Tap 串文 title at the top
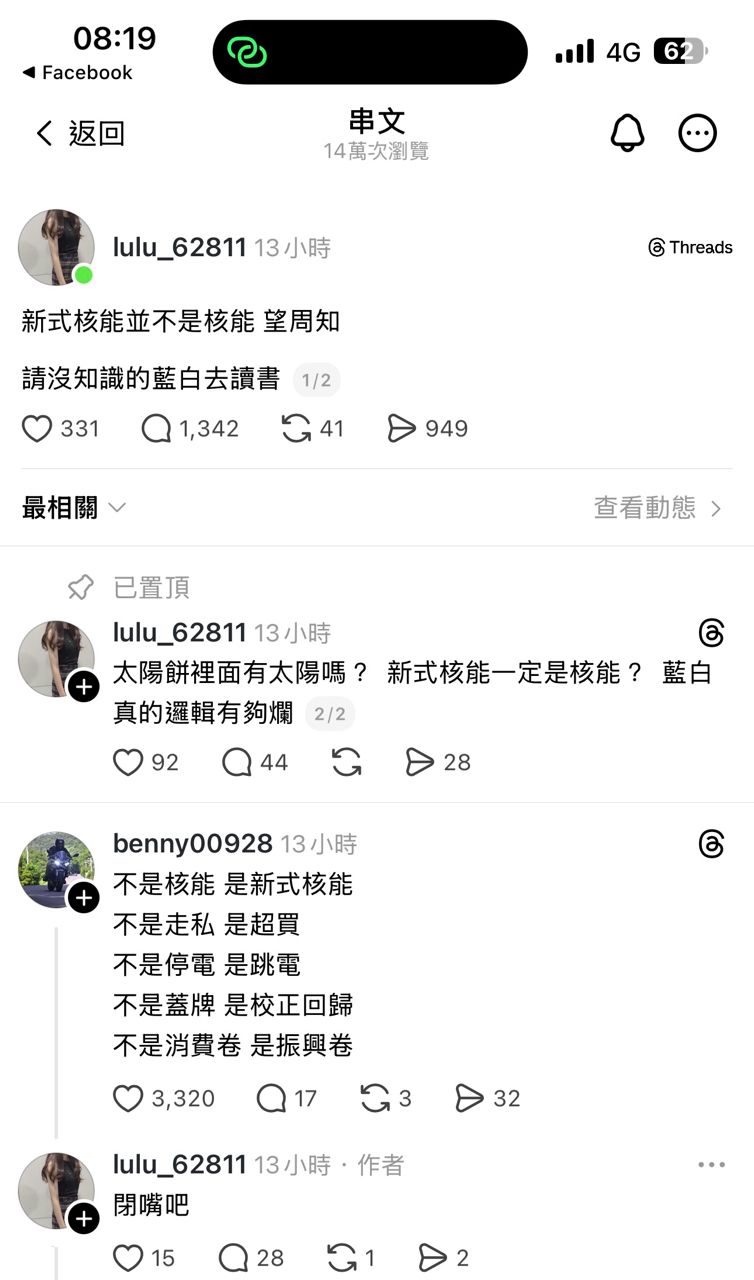This screenshot has width=754, height=1280. (x=378, y=120)
